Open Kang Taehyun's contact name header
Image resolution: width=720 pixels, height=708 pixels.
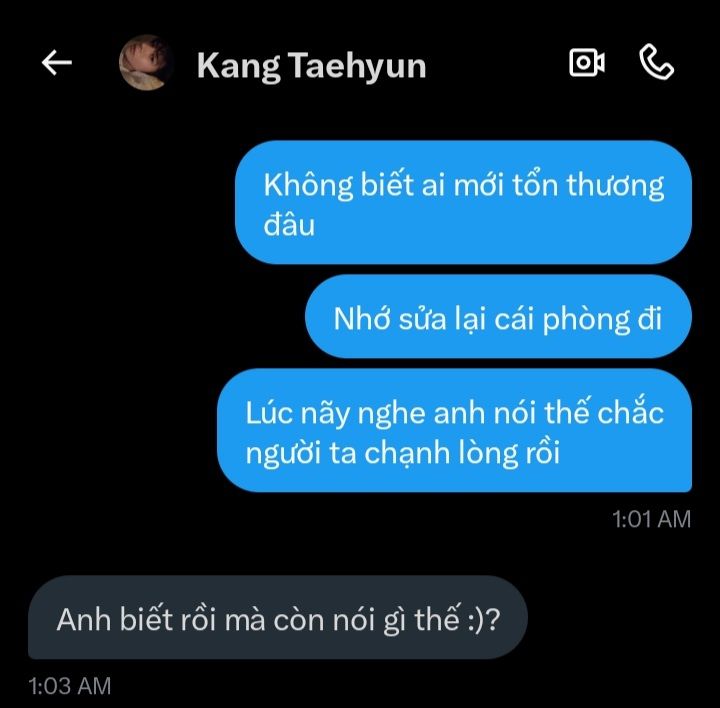[x=311, y=66]
